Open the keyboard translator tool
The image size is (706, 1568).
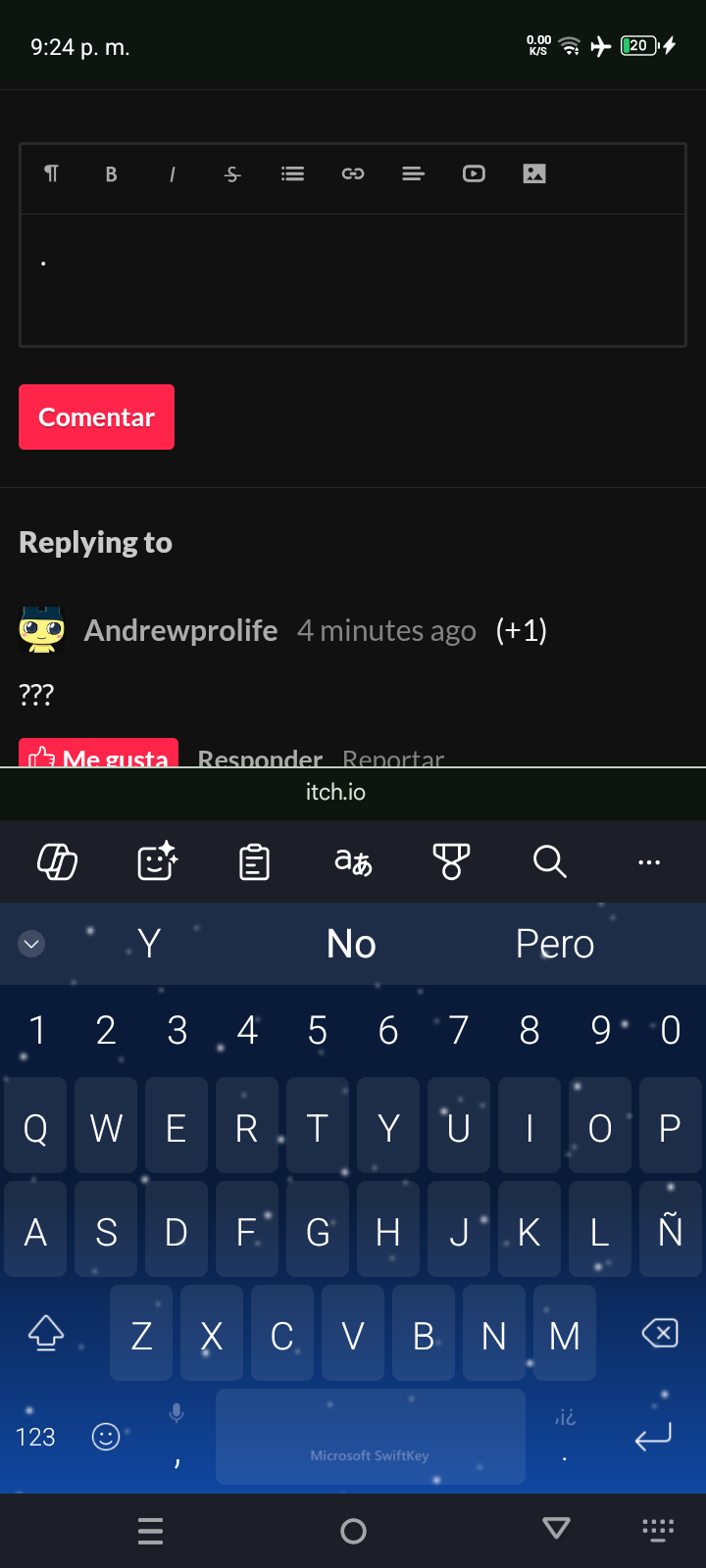pyautogui.click(x=353, y=862)
